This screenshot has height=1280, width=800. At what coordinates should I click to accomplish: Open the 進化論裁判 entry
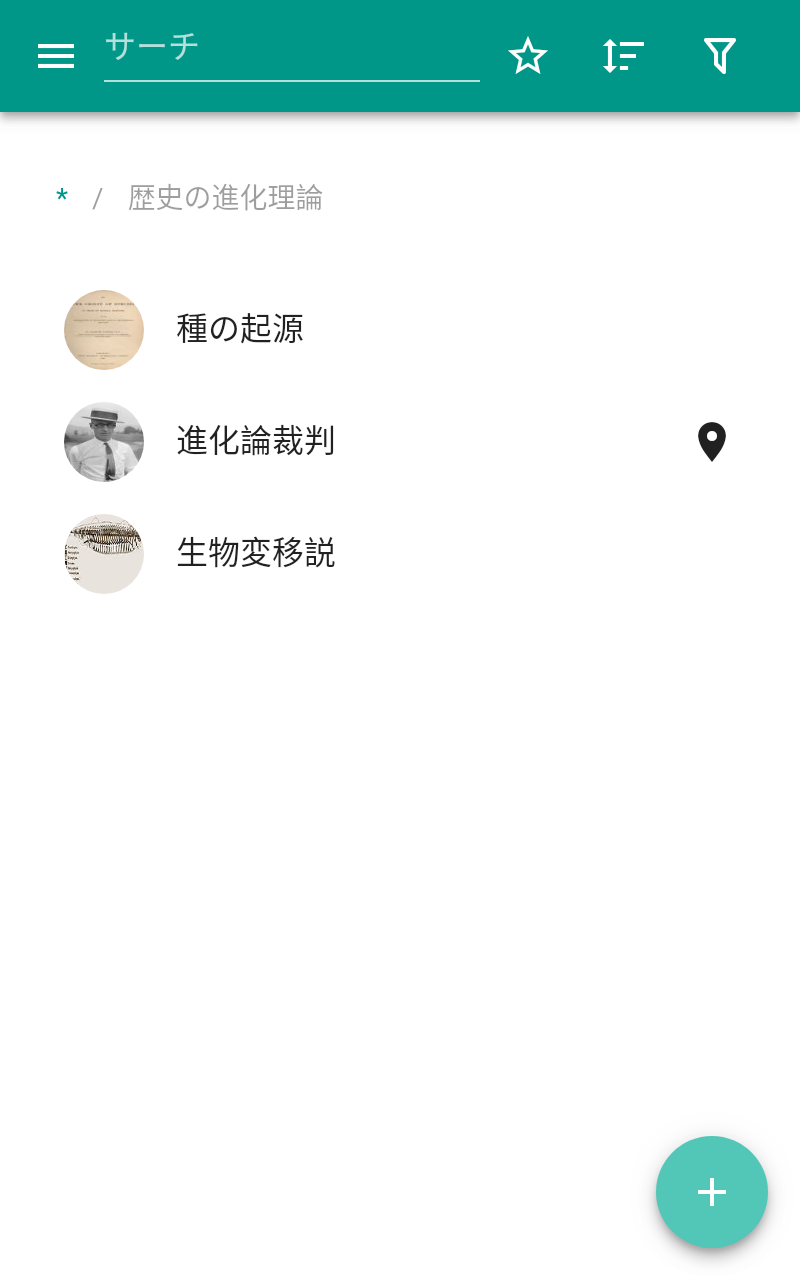(400, 442)
